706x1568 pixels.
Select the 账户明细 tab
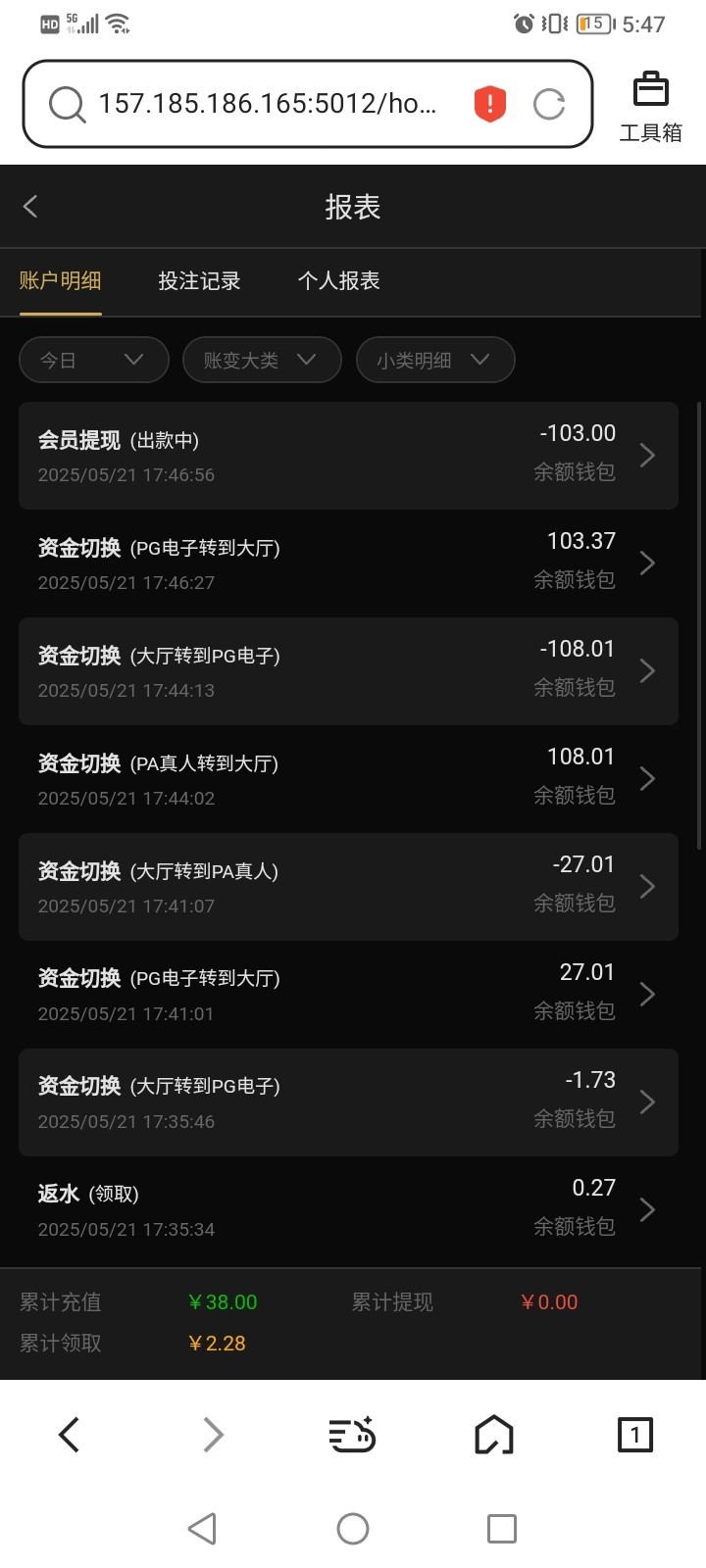point(60,281)
